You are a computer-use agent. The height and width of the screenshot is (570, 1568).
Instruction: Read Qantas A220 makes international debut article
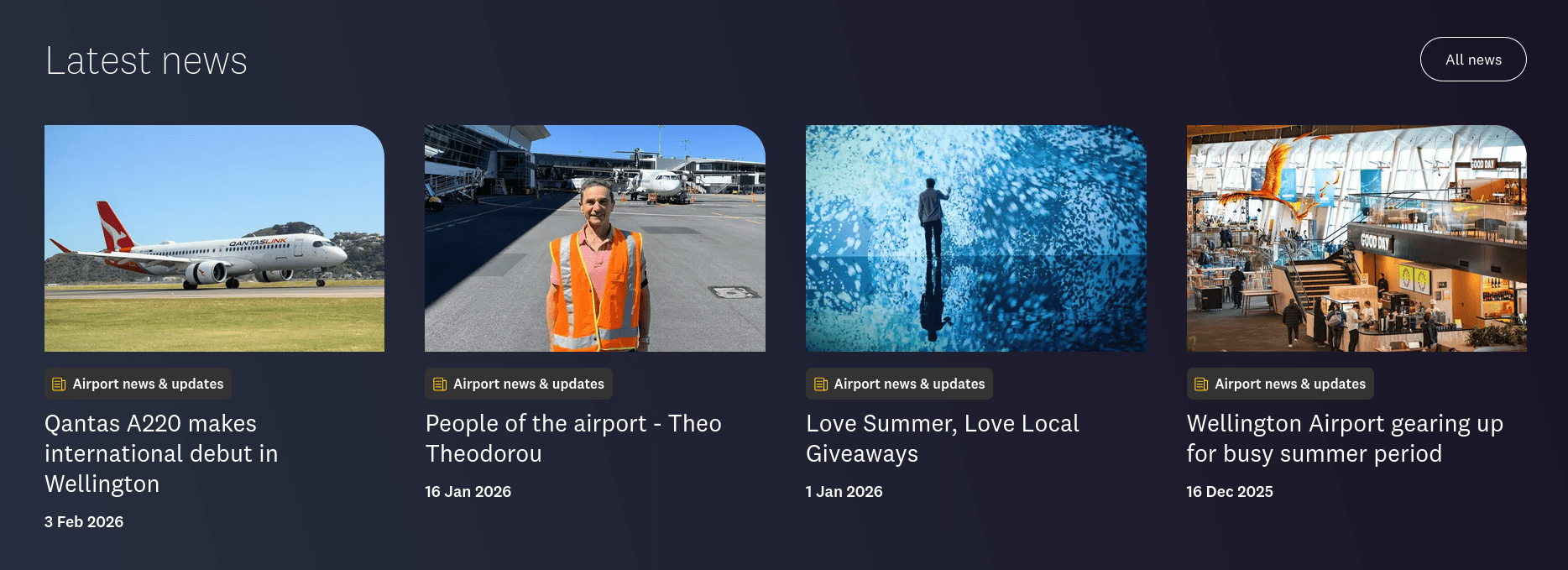pyautogui.click(x=160, y=453)
